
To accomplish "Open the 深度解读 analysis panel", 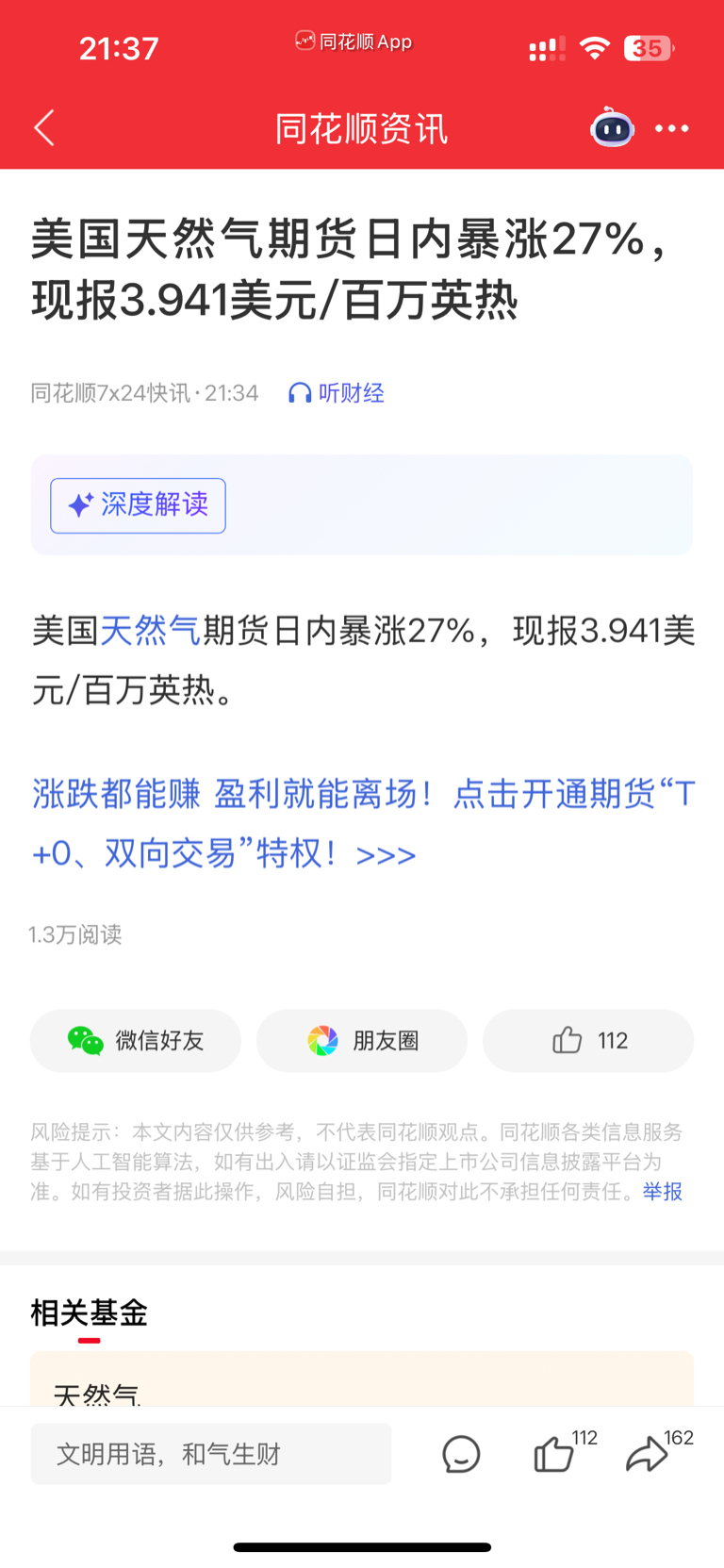I will coord(138,505).
